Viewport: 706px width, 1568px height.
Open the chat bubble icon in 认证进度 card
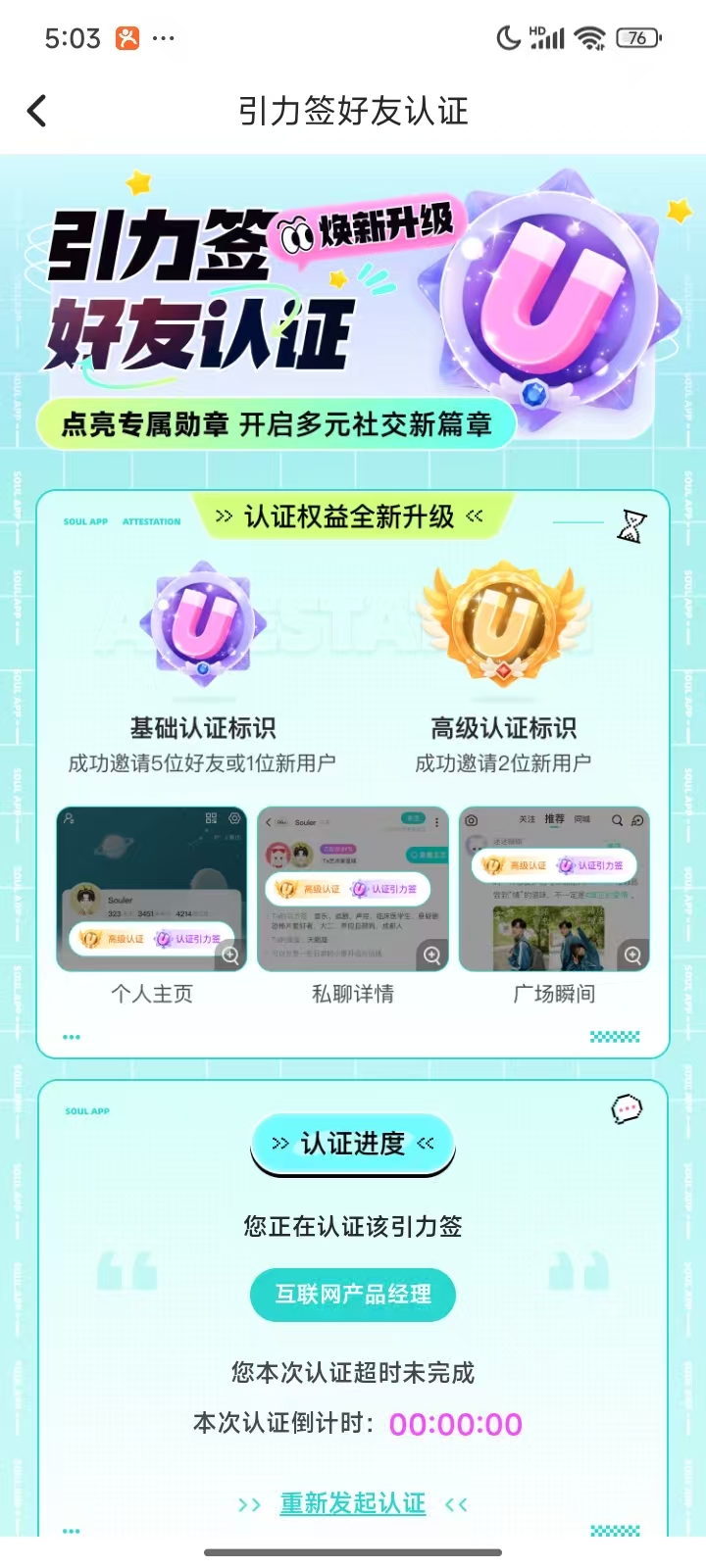(x=627, y=1109)
